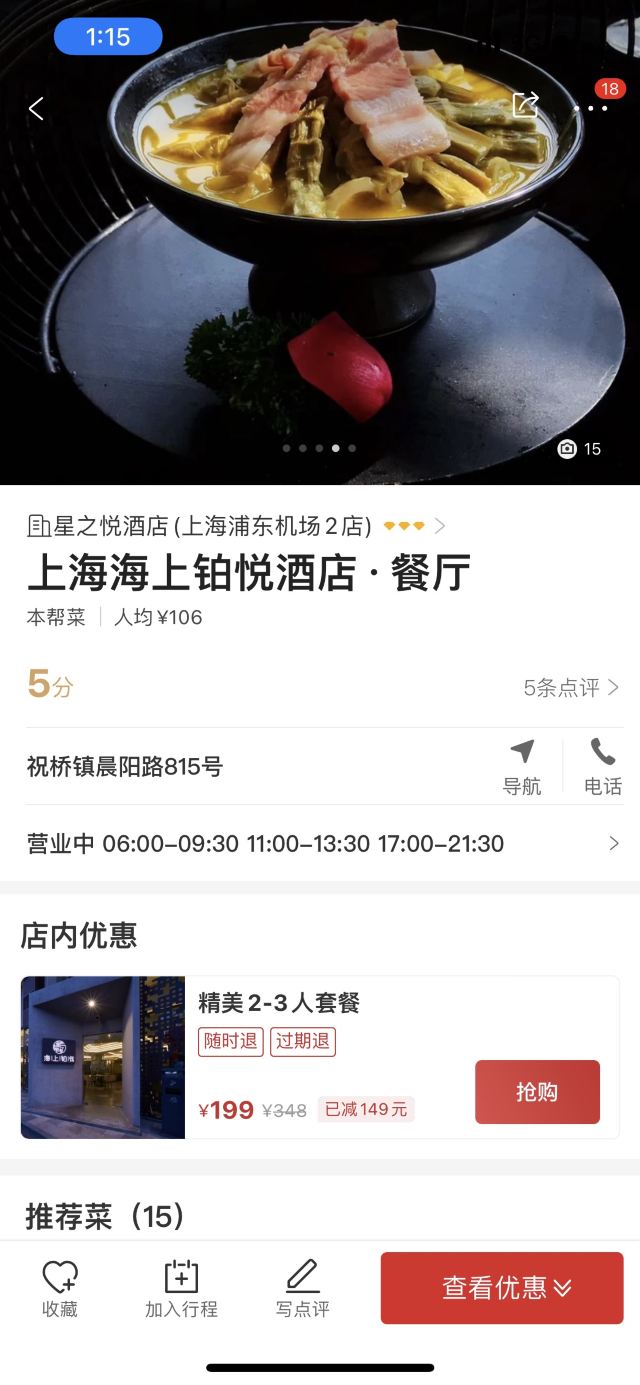Write a review with 写点评

pyautogui.click(x=302, y=1288)
